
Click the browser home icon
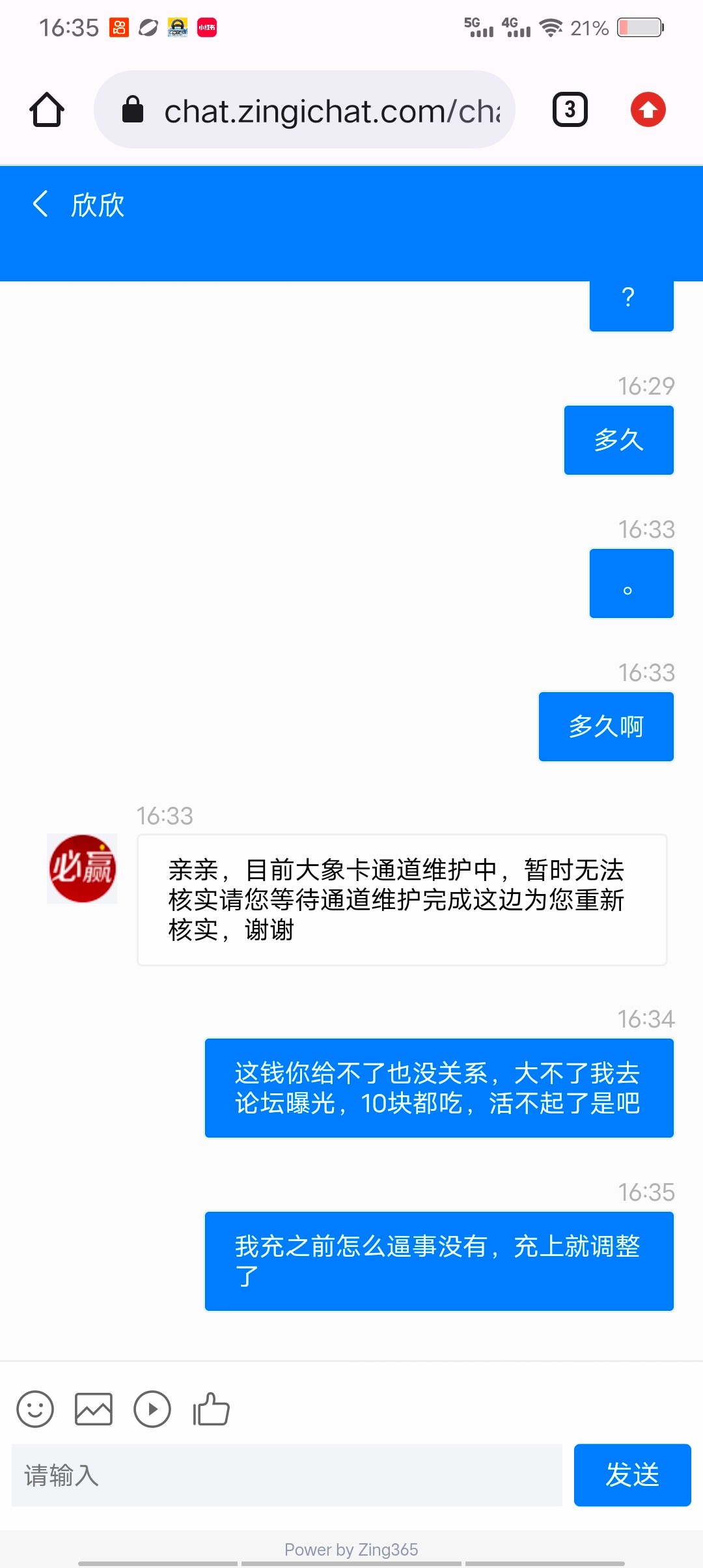[46, 109]
